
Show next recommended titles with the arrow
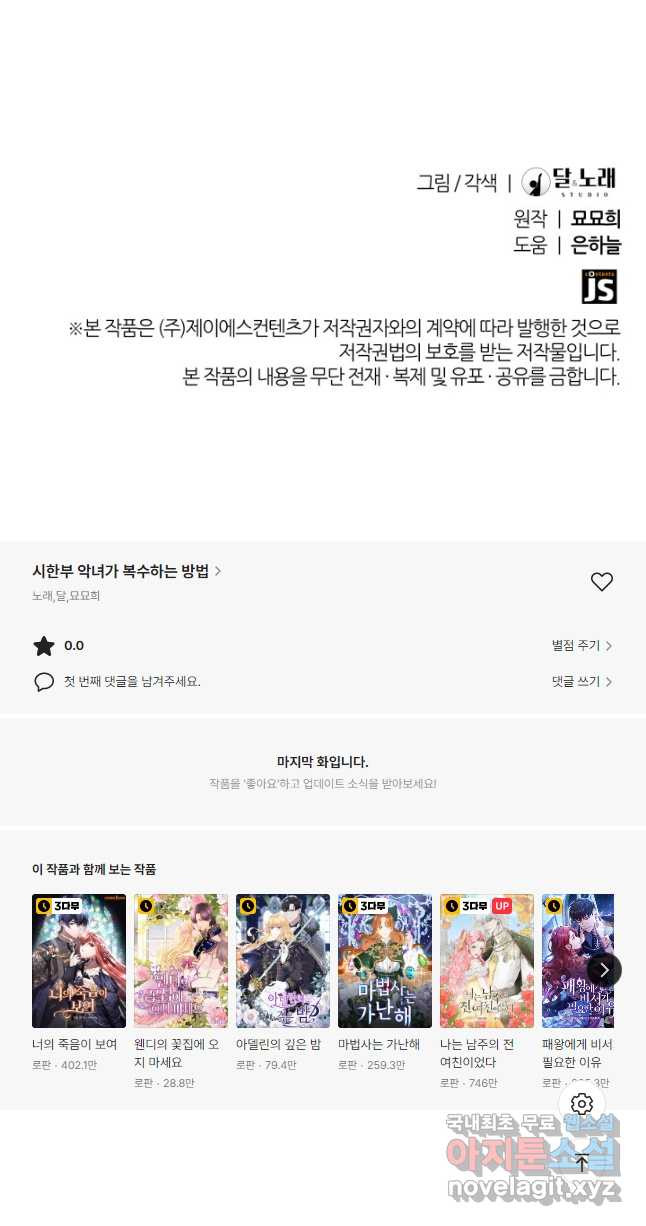(604, 969)
